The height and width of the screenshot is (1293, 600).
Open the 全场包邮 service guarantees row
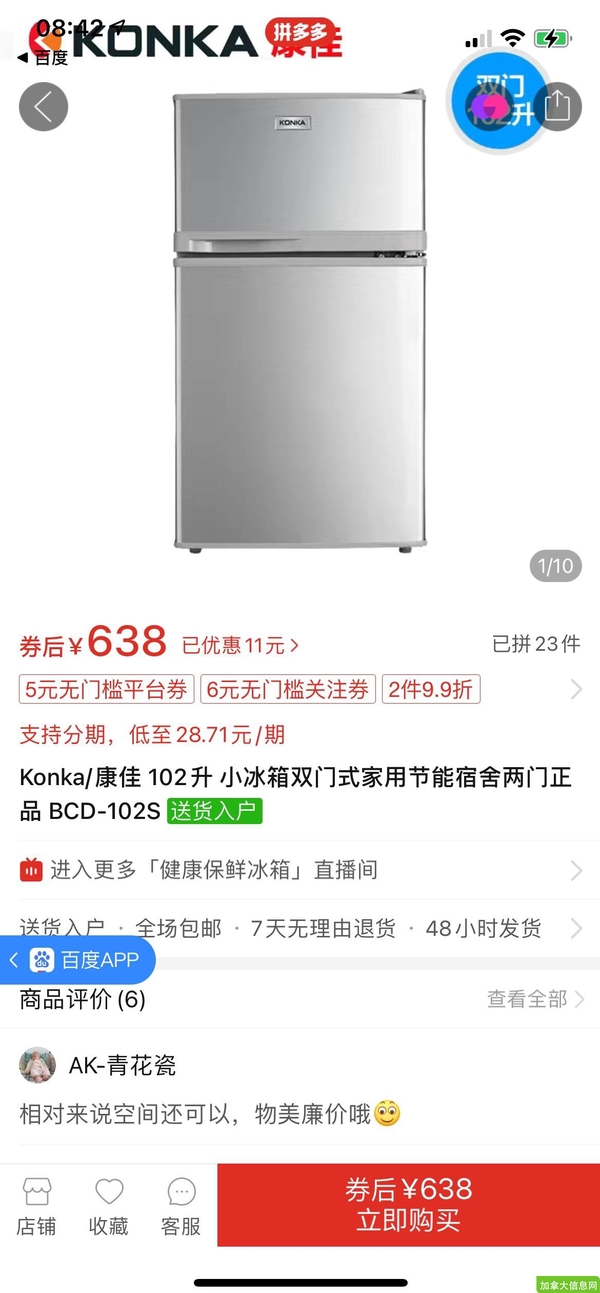(300, 928)
